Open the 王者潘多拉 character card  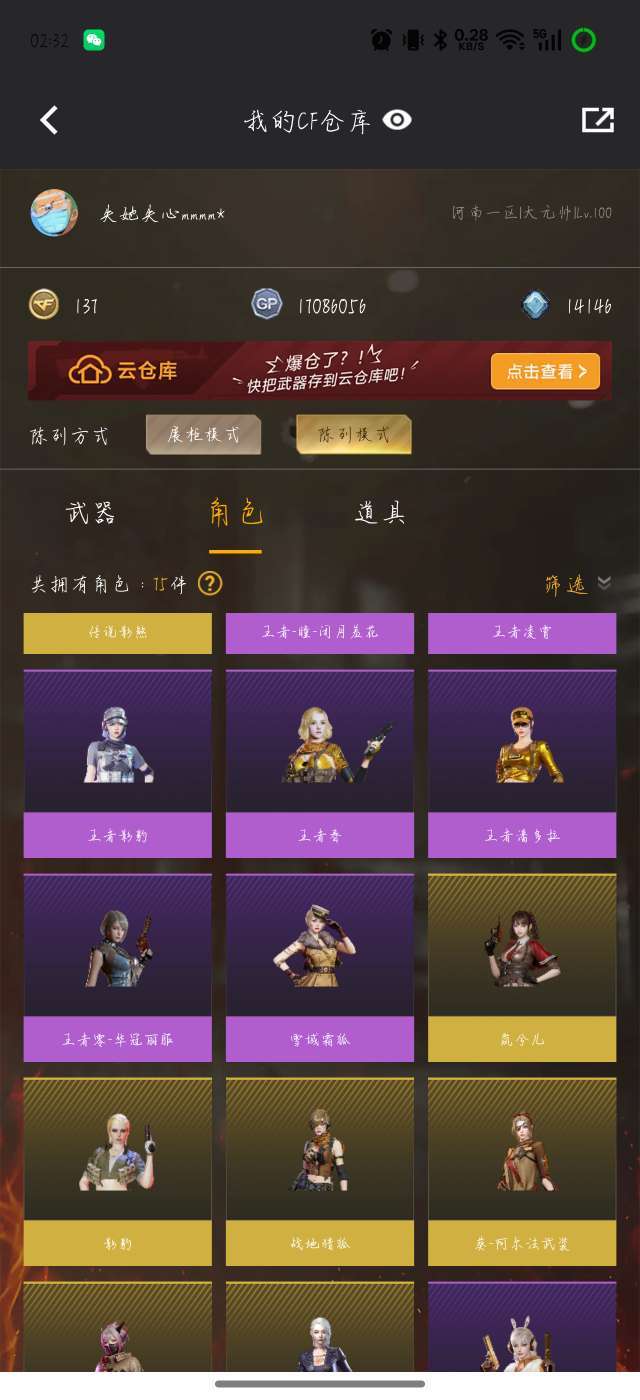[522, 764]
